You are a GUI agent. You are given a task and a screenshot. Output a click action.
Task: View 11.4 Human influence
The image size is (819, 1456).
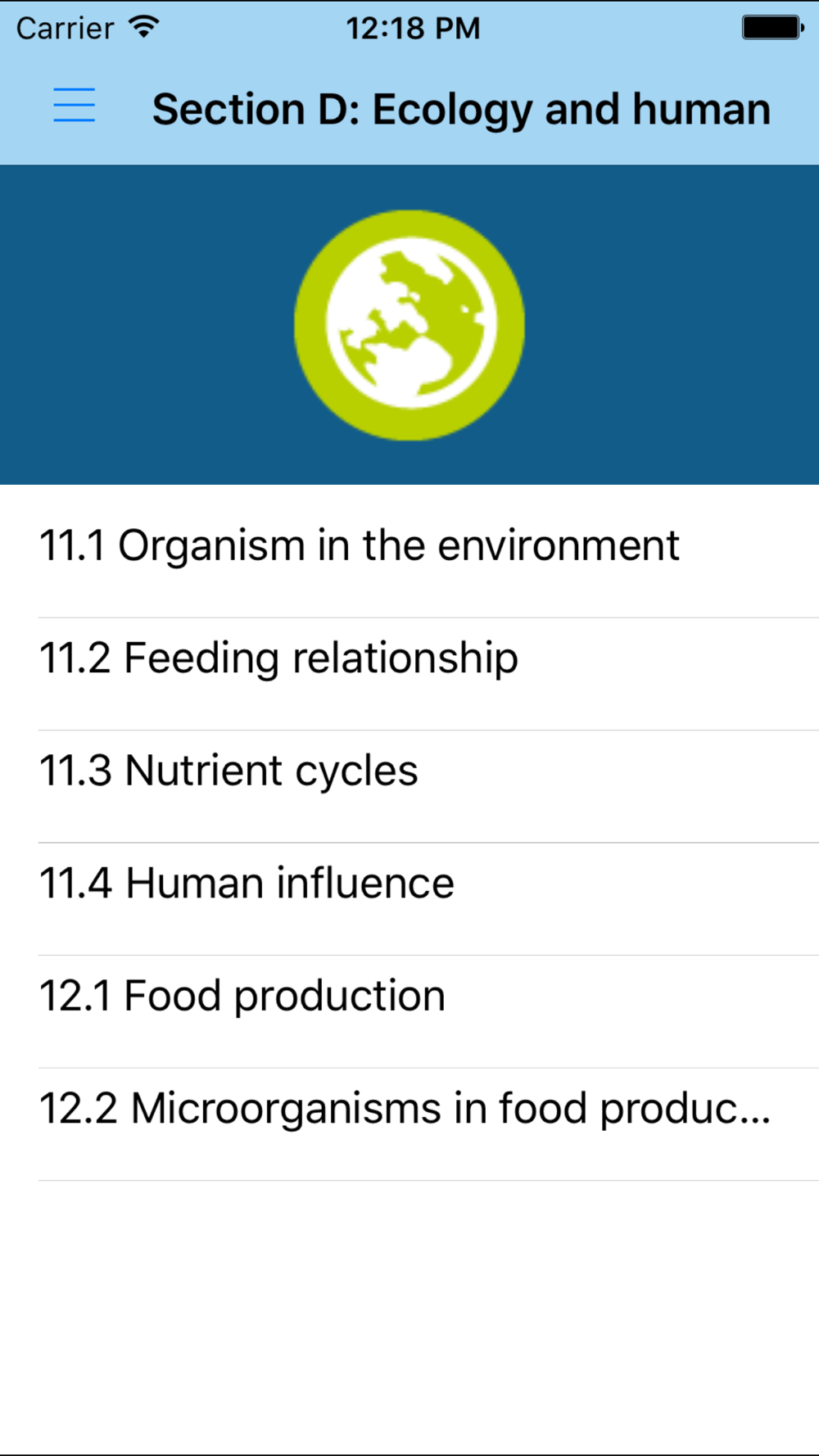[247, 884]
